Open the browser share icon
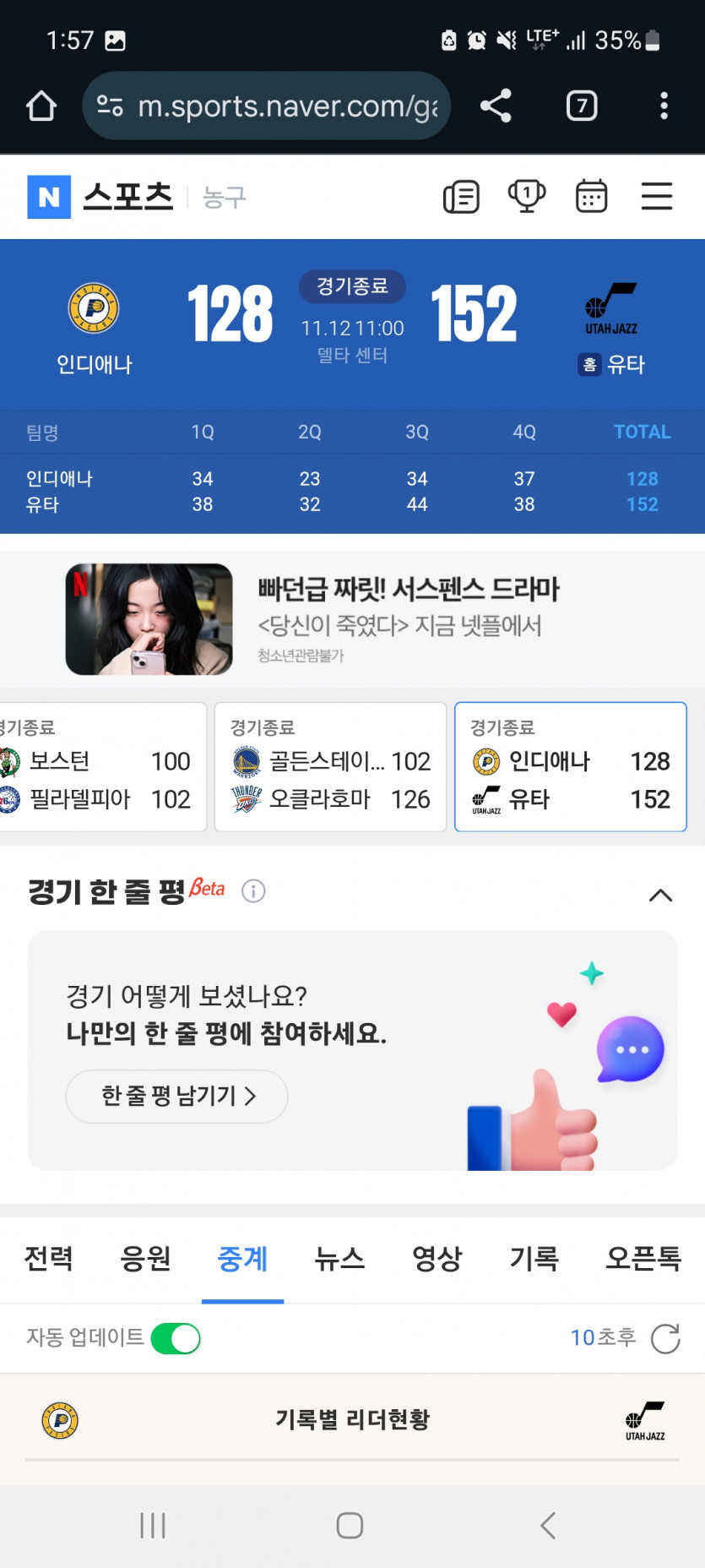 pyautogui.click(x=495, y=106)
